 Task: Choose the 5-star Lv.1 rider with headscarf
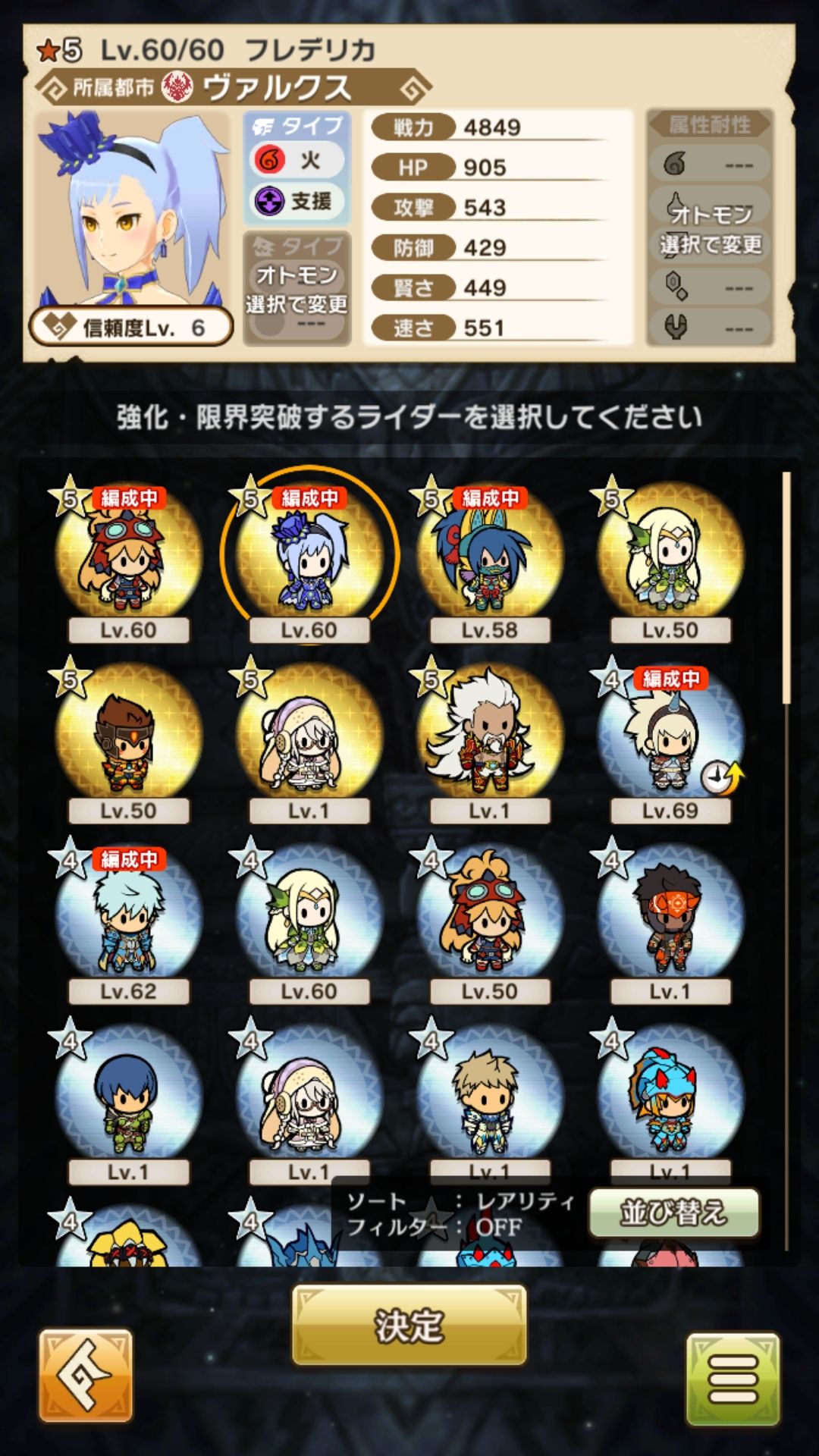click(x=309, y=738)
